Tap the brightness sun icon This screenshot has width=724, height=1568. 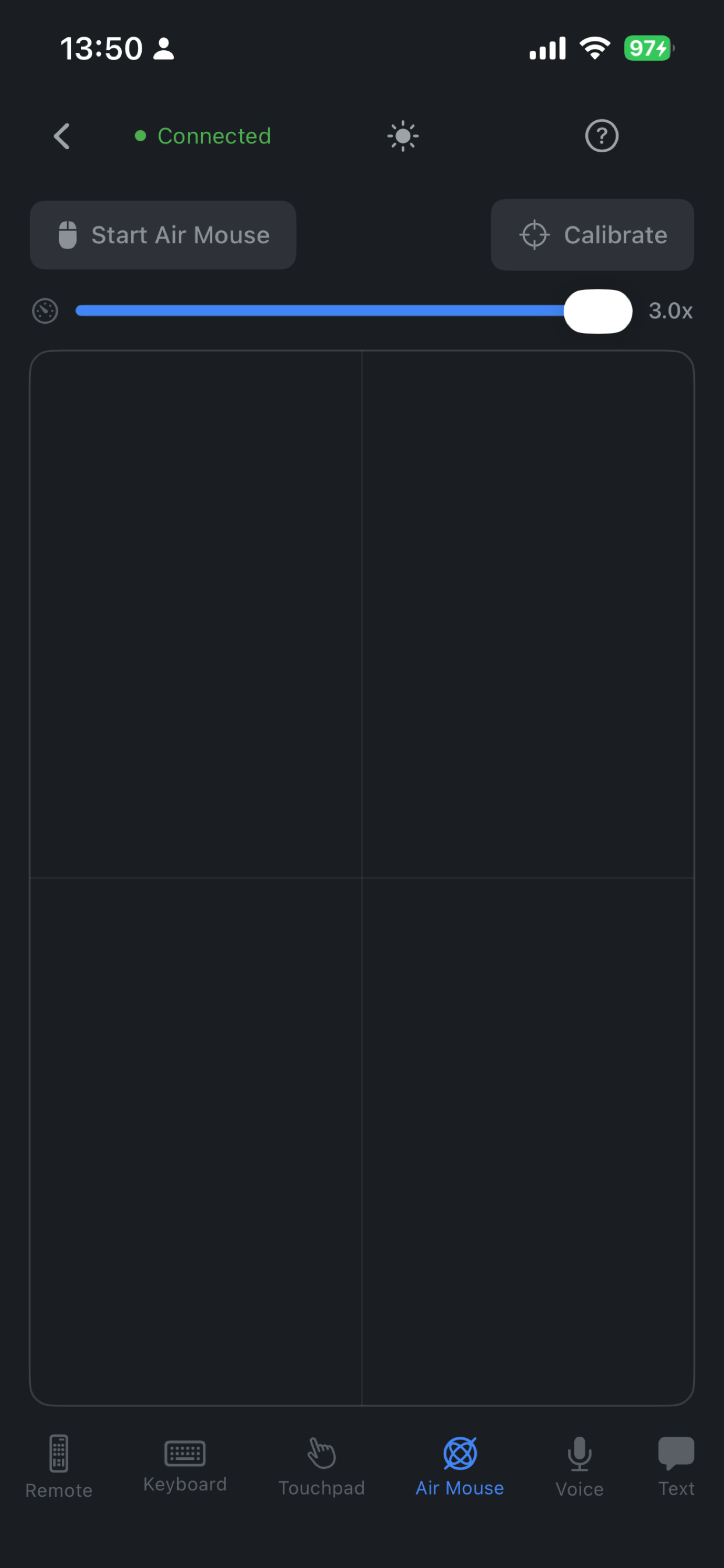402,136
